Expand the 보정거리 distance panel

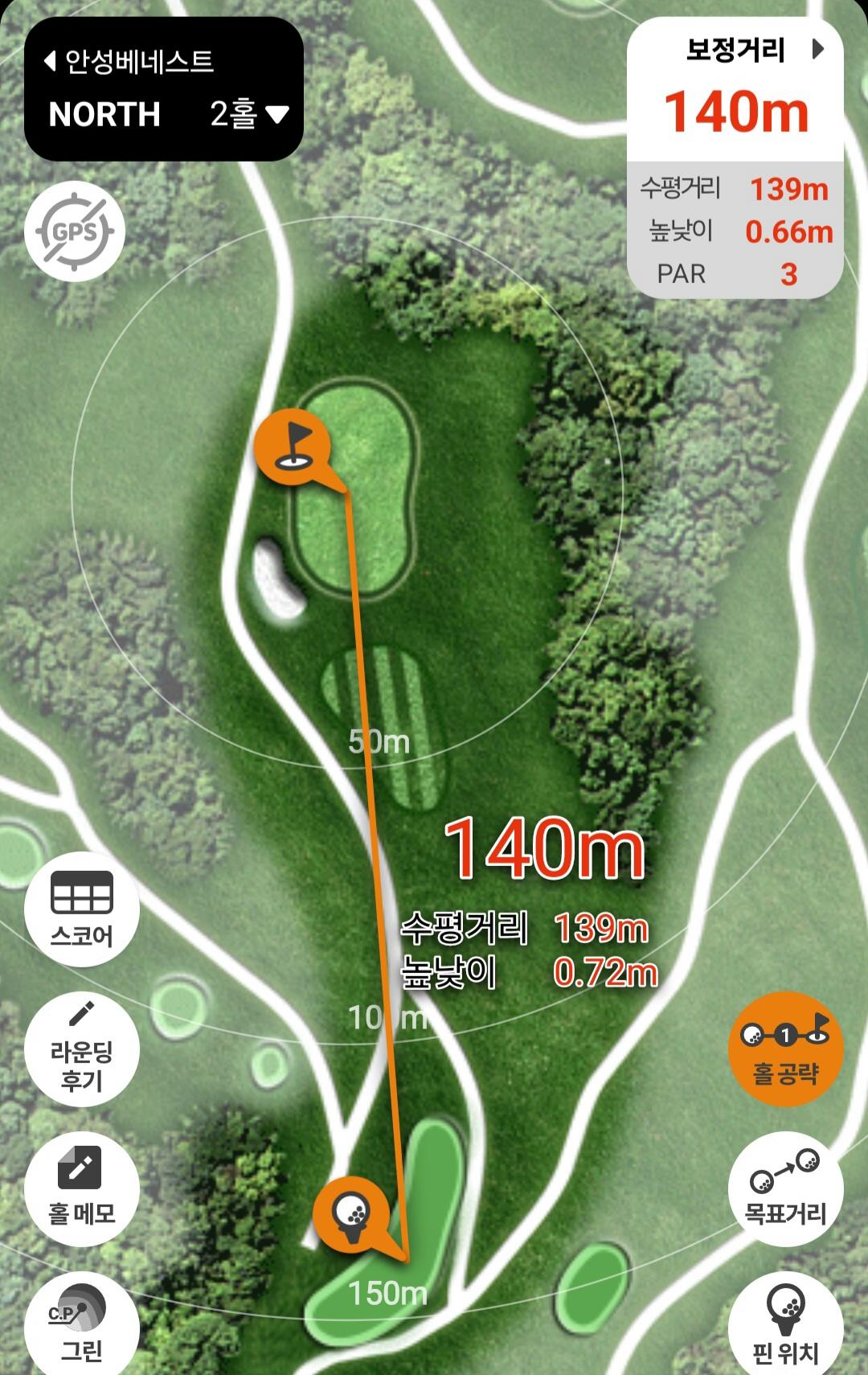click(817, 50)
